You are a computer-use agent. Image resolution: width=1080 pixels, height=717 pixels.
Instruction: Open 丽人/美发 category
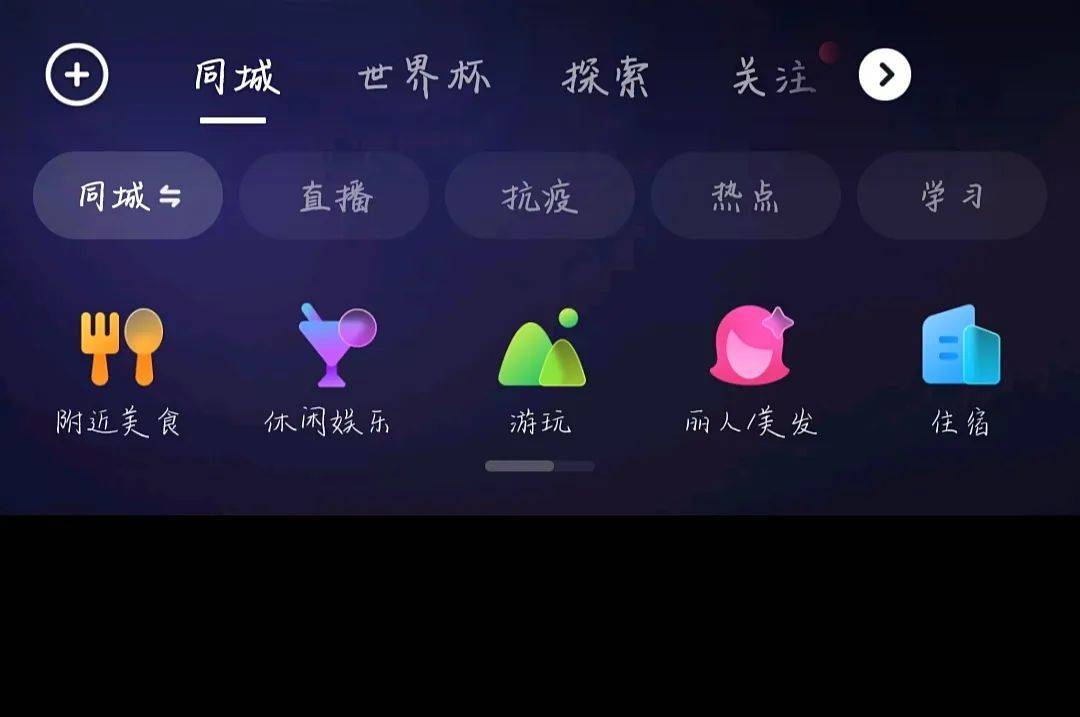coord(750,370)
